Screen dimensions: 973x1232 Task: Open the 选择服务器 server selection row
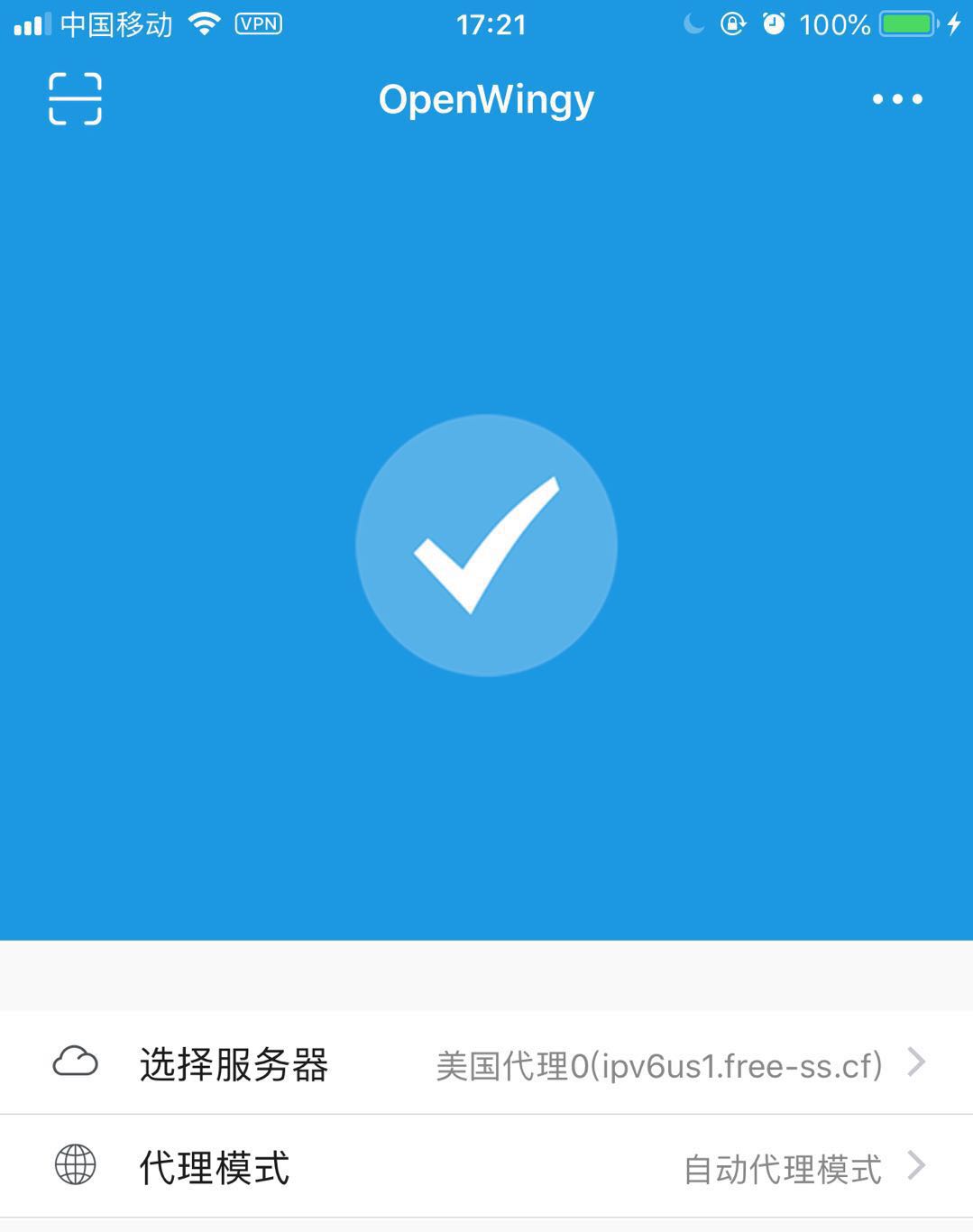click(486, 1063)
